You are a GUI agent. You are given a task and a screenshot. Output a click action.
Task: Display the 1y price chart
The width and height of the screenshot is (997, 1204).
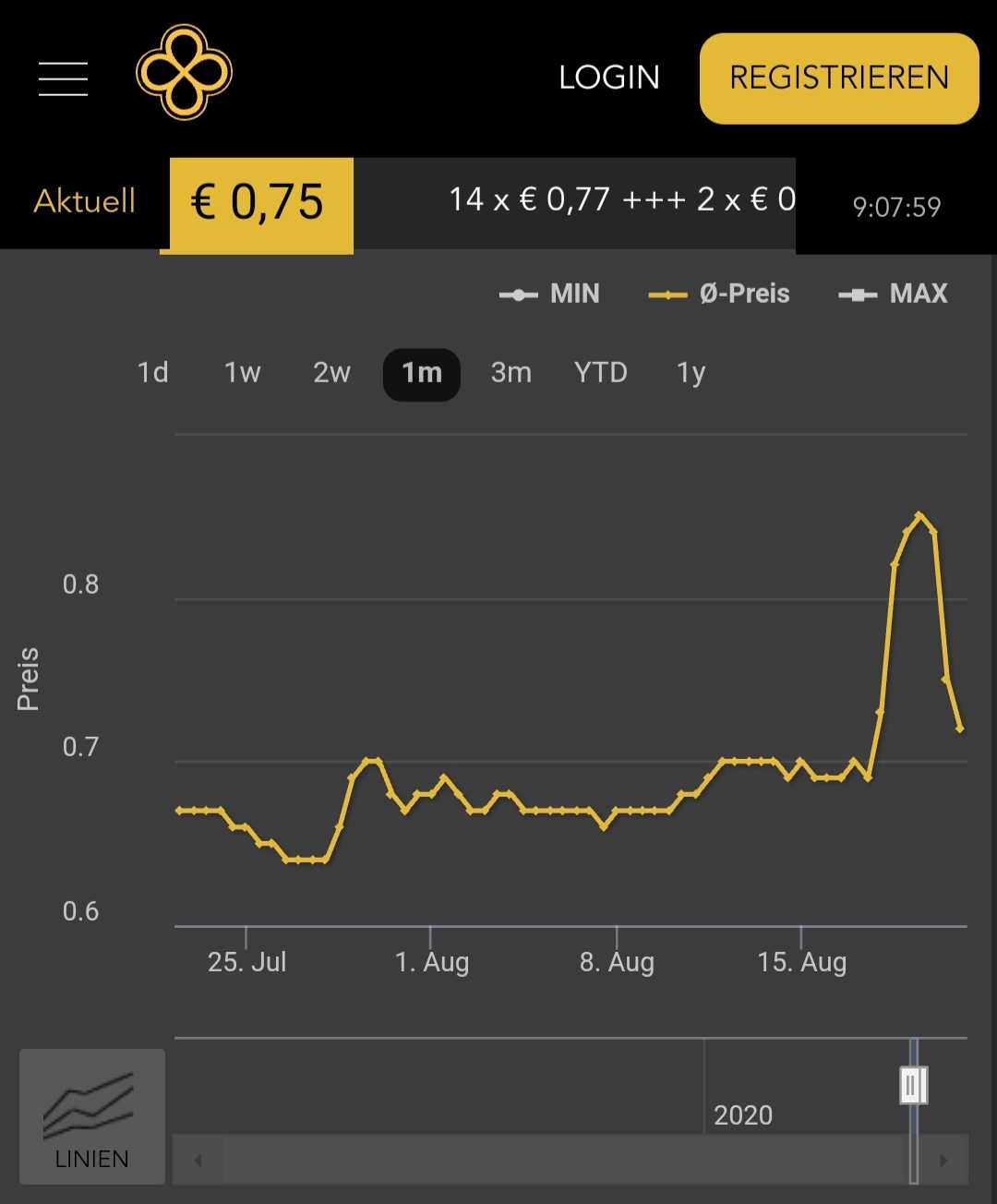pyautogui.click(x=691, y=373)
